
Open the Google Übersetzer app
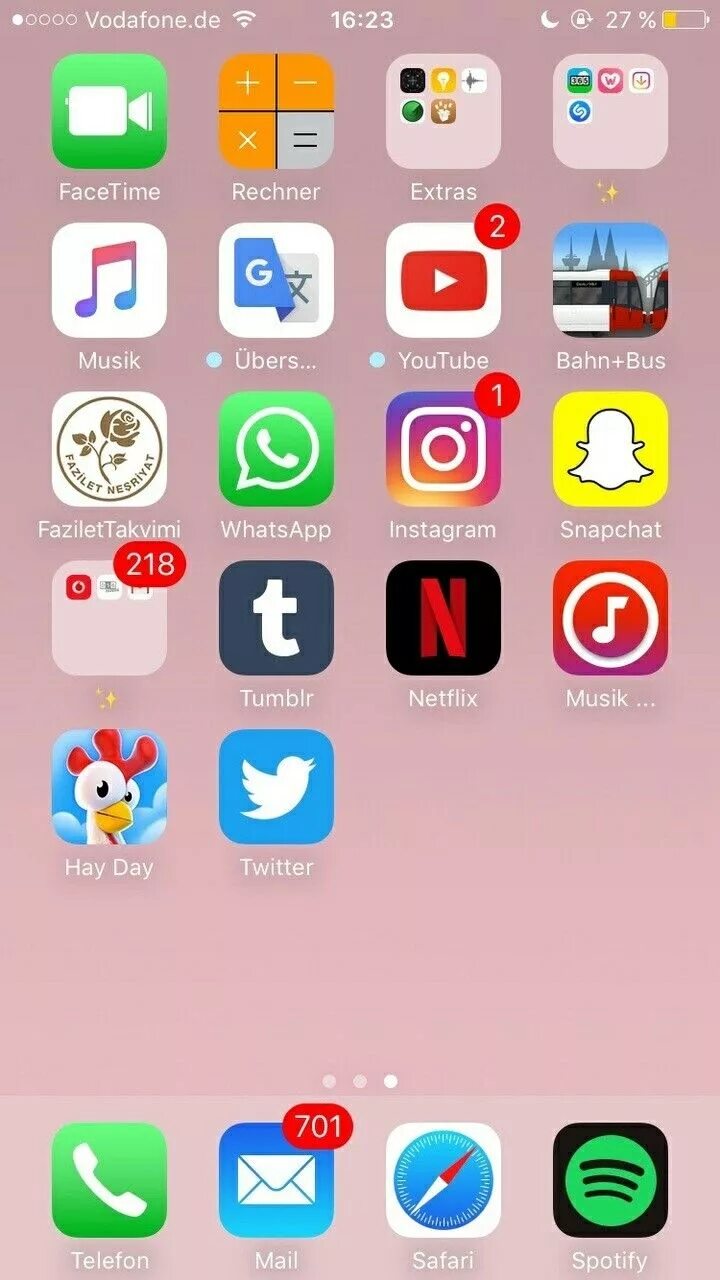(x=276, y=280)
